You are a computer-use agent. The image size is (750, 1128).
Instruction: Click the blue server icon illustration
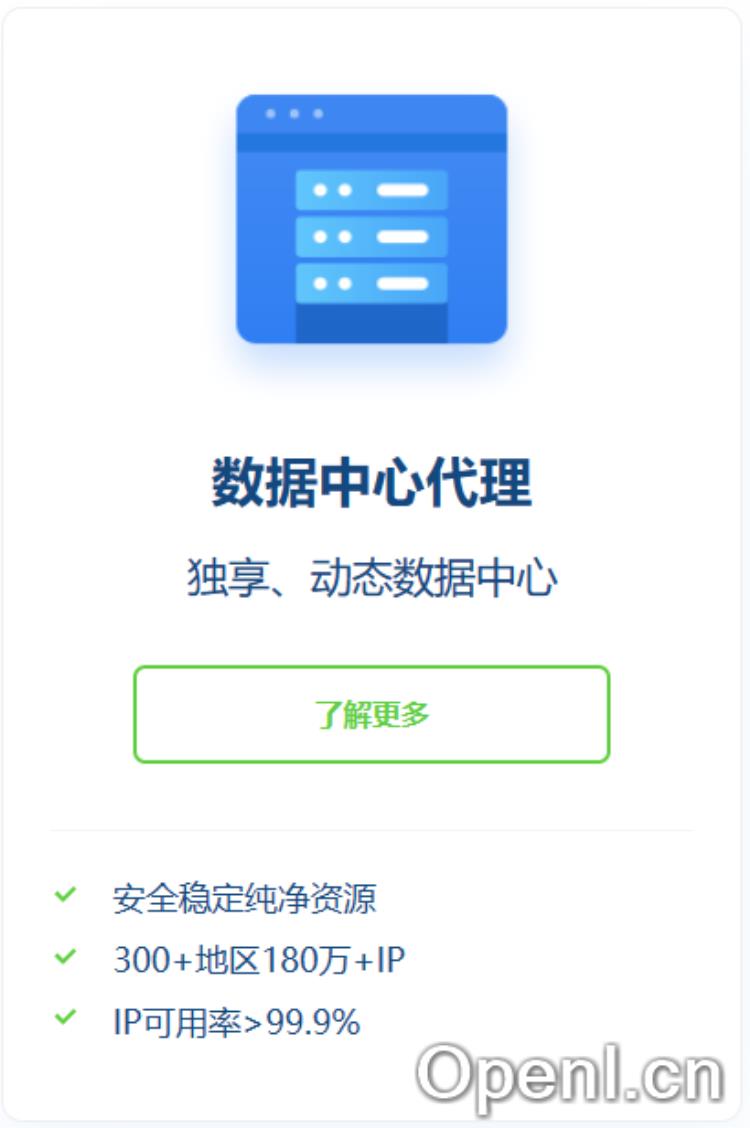370,220
